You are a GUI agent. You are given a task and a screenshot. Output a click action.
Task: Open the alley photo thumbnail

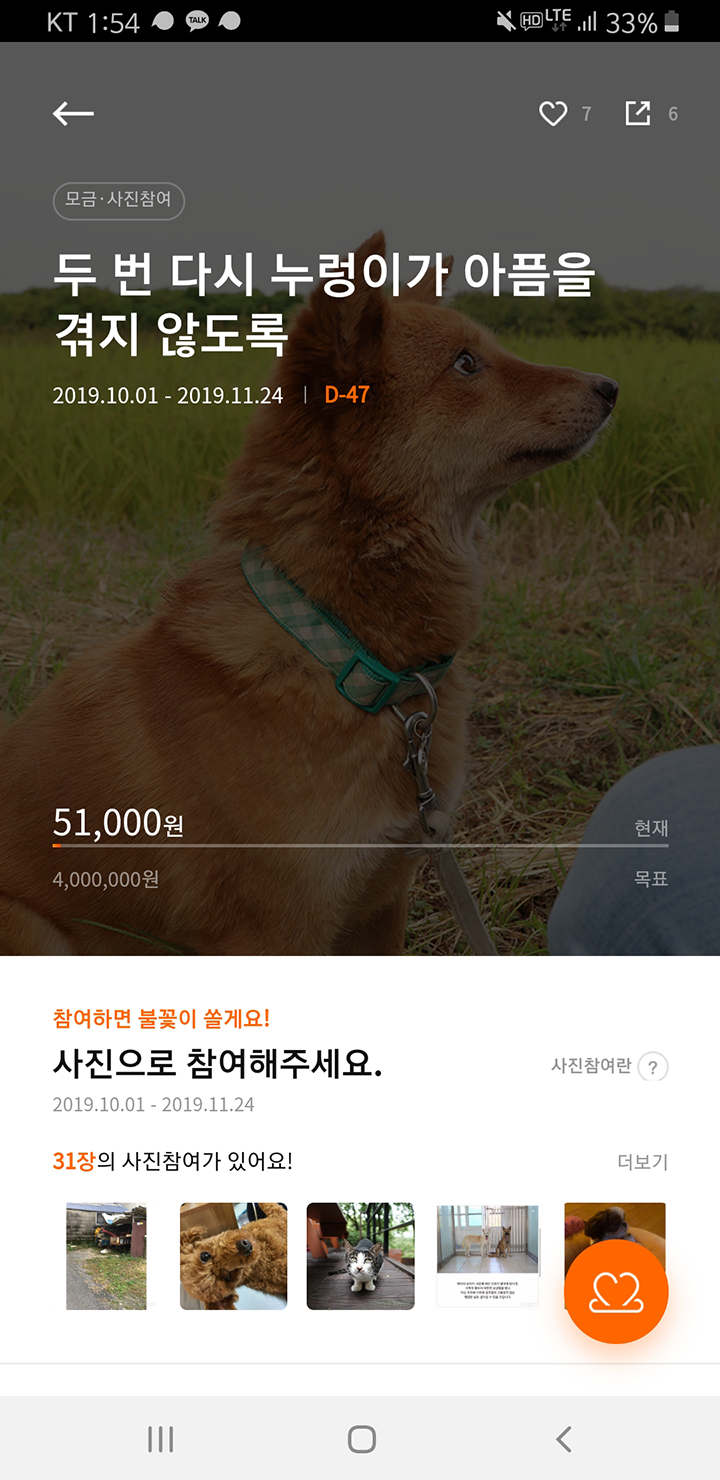[x=106, y=1256]
